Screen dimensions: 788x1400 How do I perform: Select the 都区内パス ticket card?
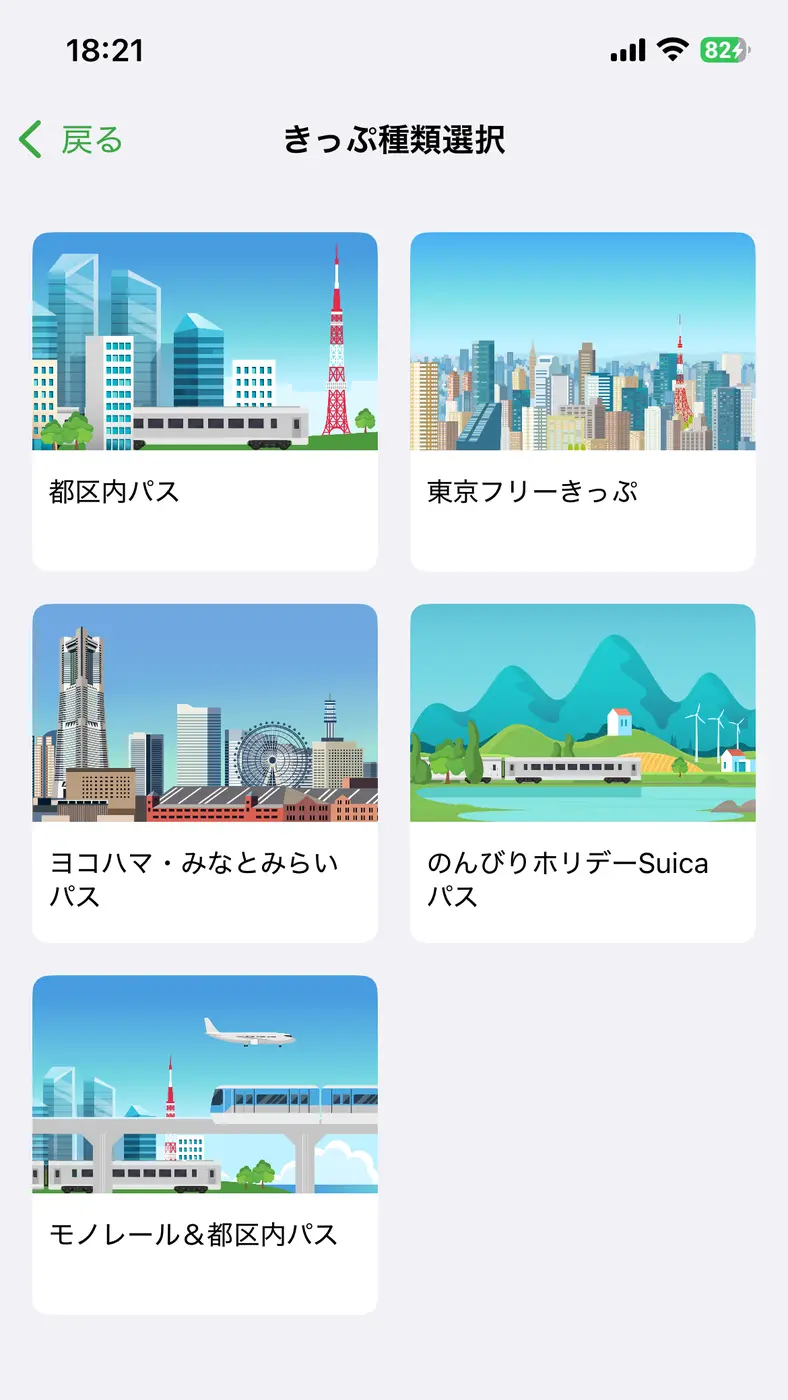pos(205,400)
